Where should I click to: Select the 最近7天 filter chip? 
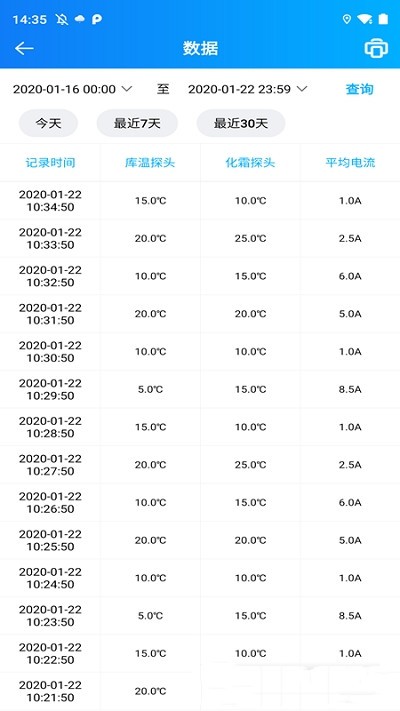pos(137,123)
